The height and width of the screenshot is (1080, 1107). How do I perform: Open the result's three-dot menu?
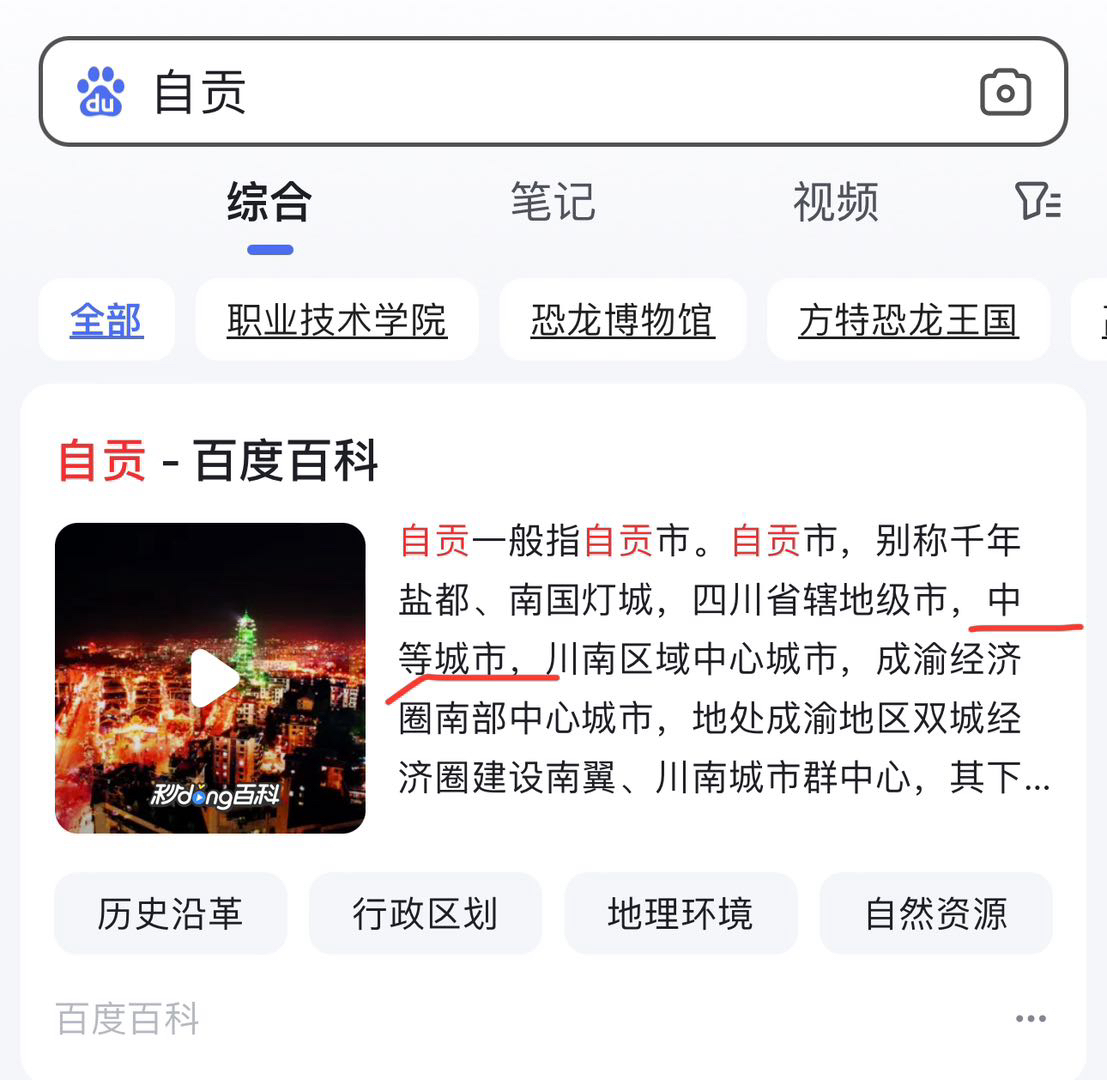[1030, 1019]
